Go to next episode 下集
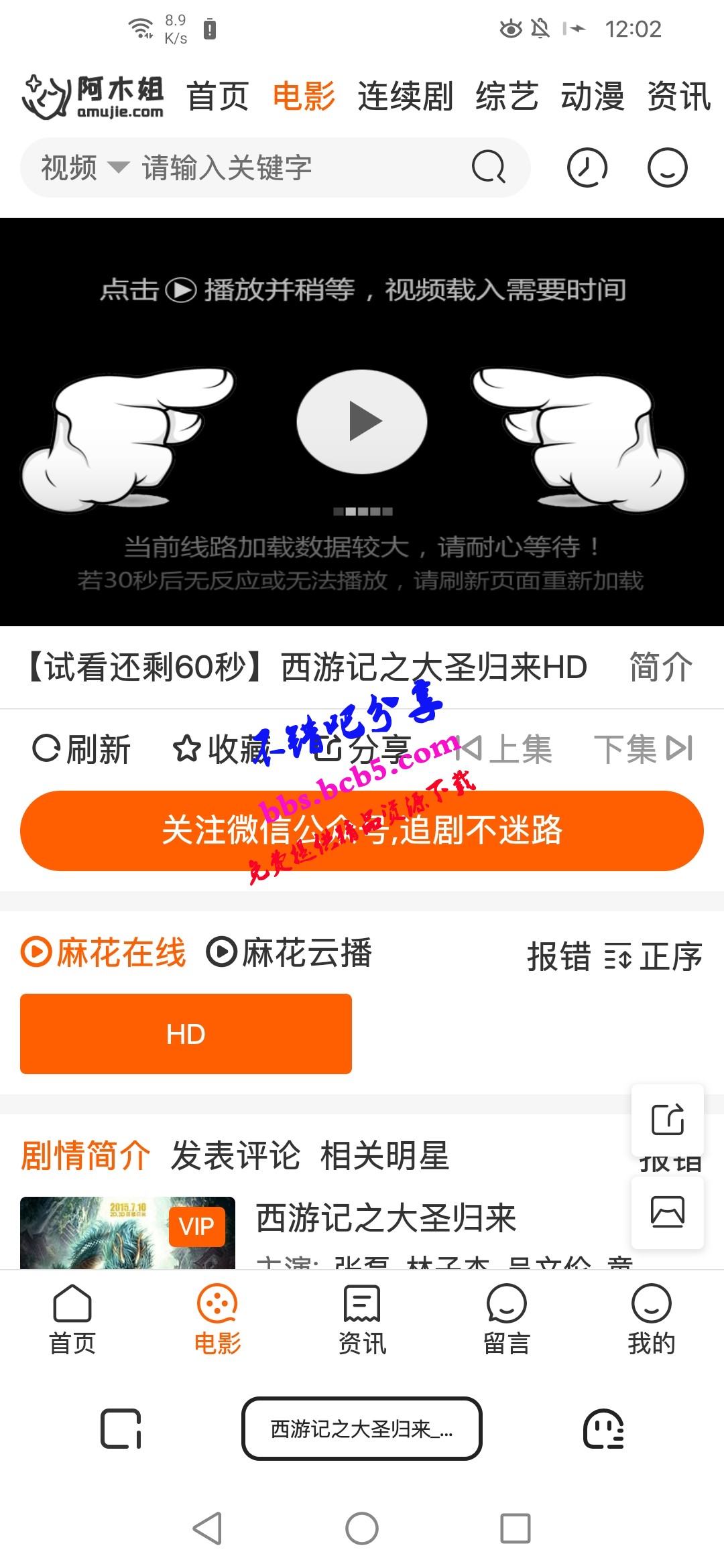Screen dimensions: 724x1568 (x=644, y=749)
